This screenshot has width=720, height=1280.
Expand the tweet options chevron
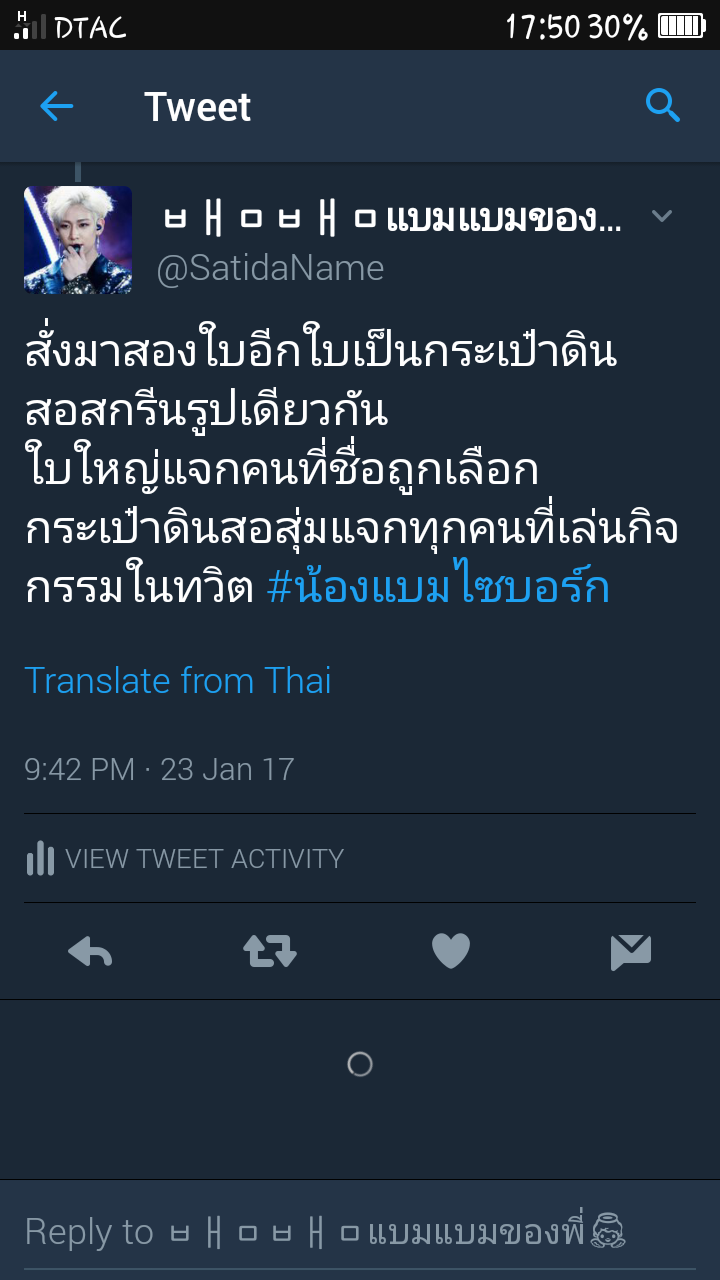[662, 216]
